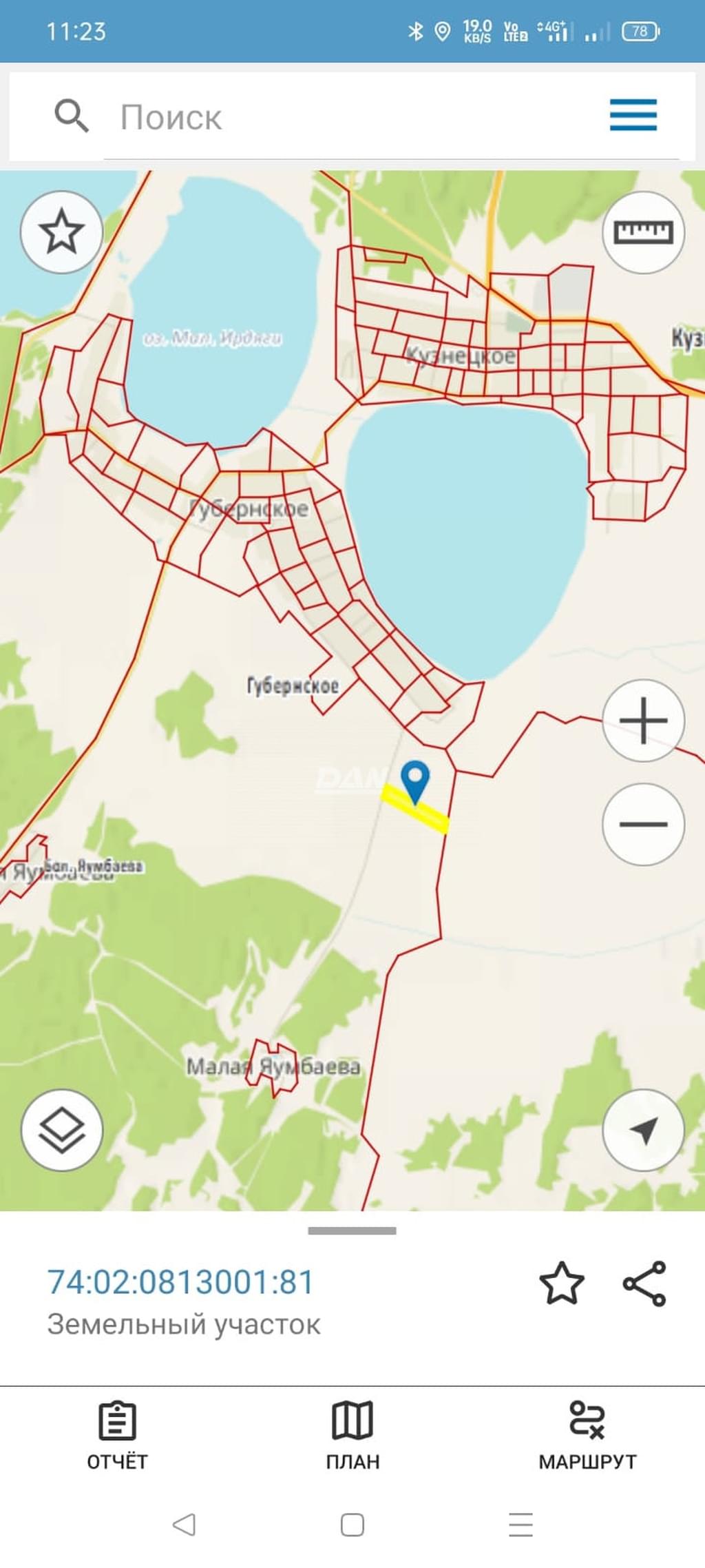
Task: Go to the home screen
Action: point(352,1525)
